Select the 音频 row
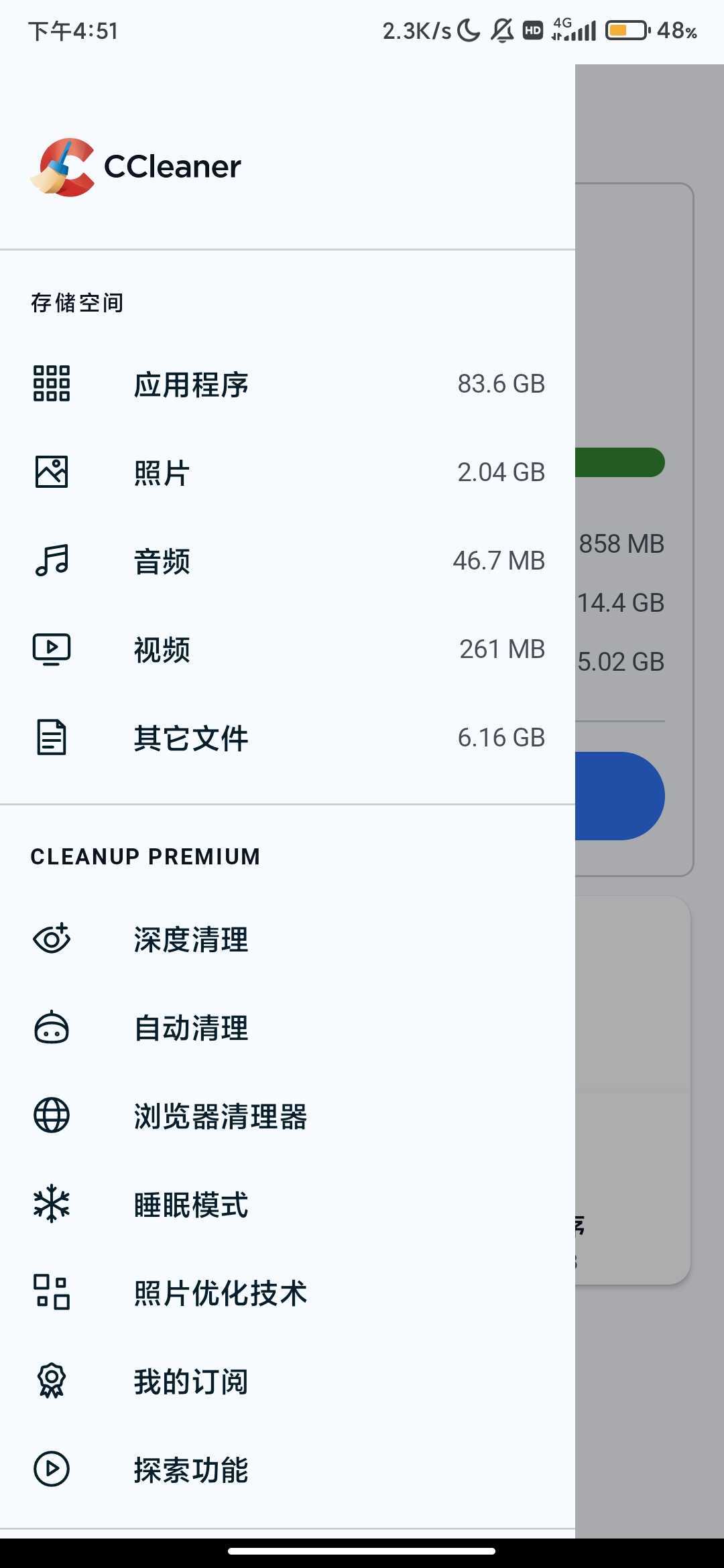Viewport: 724px width, 1568px height. point(288,561)
